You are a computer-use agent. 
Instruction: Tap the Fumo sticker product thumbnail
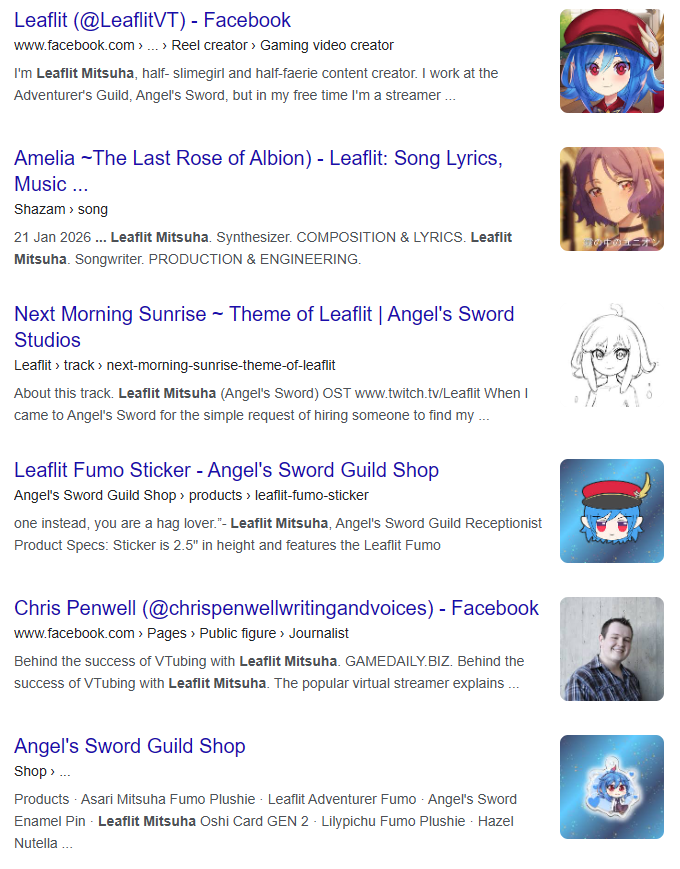(x=611, y=511)
